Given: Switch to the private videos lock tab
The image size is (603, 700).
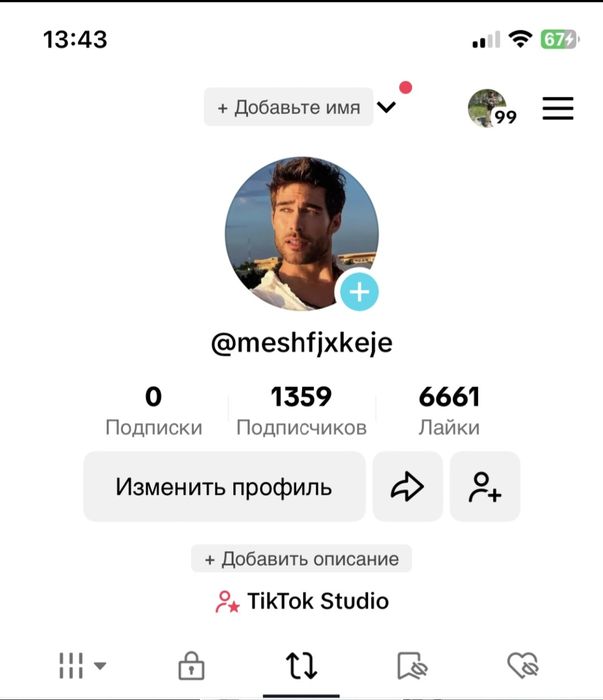Looking at the screenshot, I should pyautogui.click(x=190, y=665).
